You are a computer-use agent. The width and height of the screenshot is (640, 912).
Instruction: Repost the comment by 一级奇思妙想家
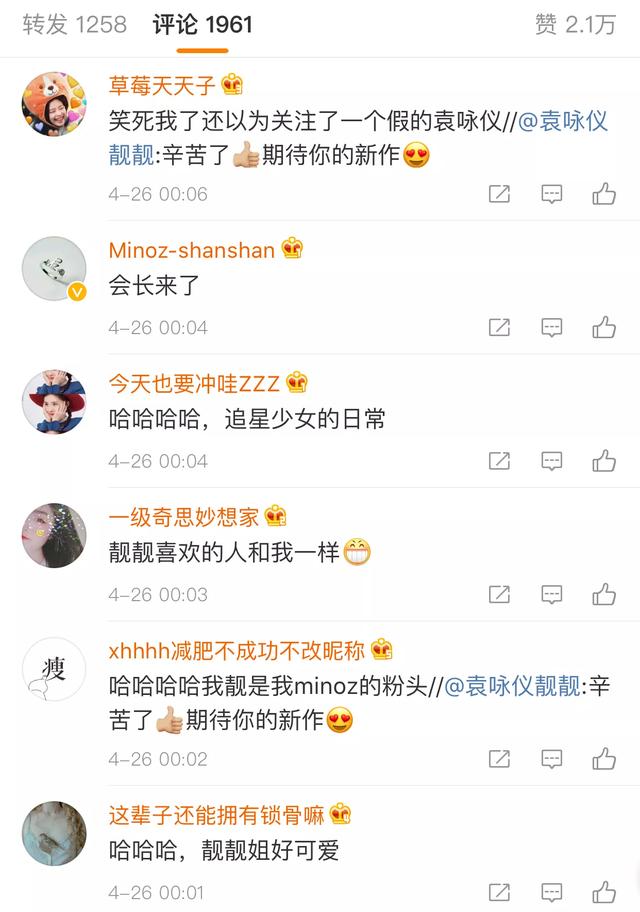[500, 595]
